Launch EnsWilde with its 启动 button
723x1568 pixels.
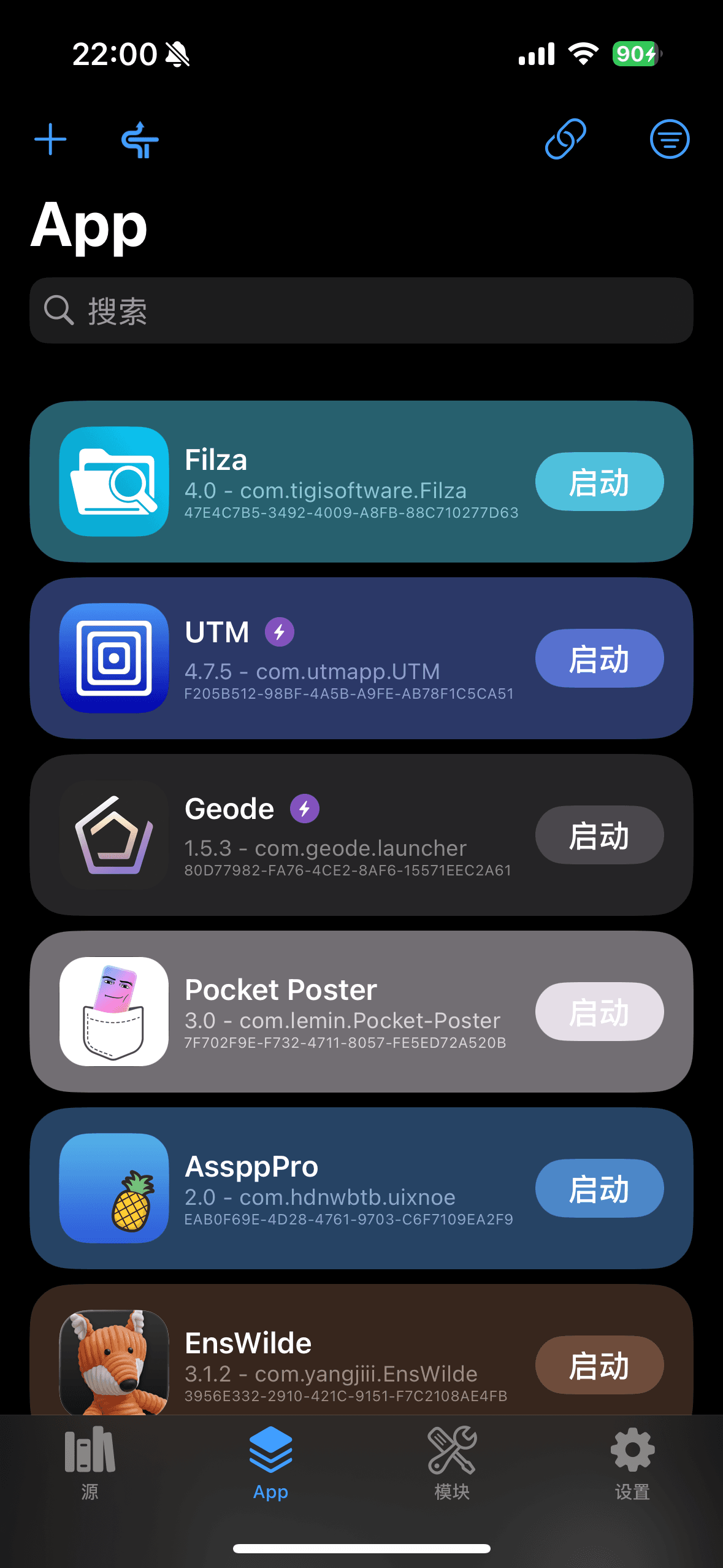click(x=599, y=1366)
